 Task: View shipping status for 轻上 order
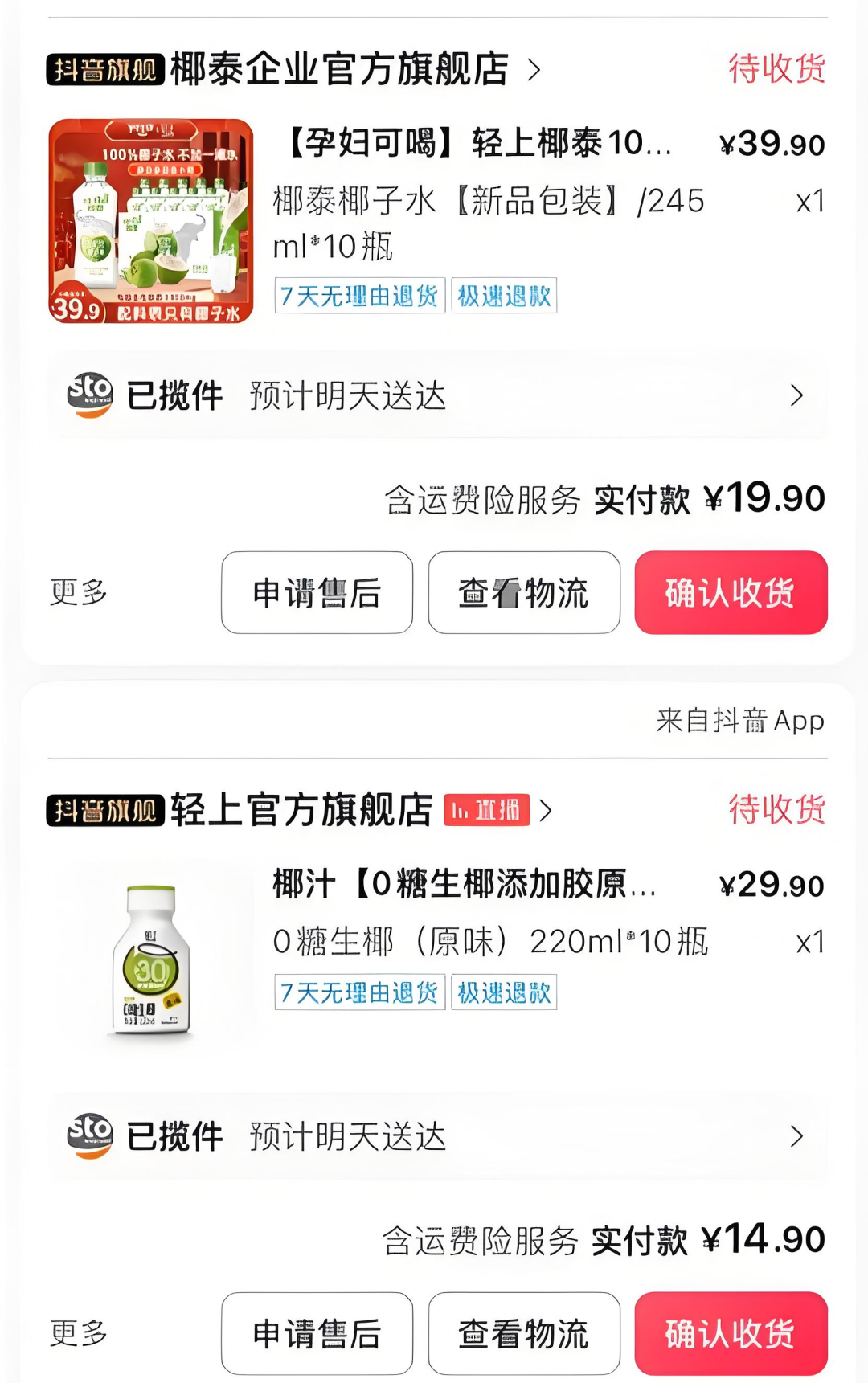437,1136
